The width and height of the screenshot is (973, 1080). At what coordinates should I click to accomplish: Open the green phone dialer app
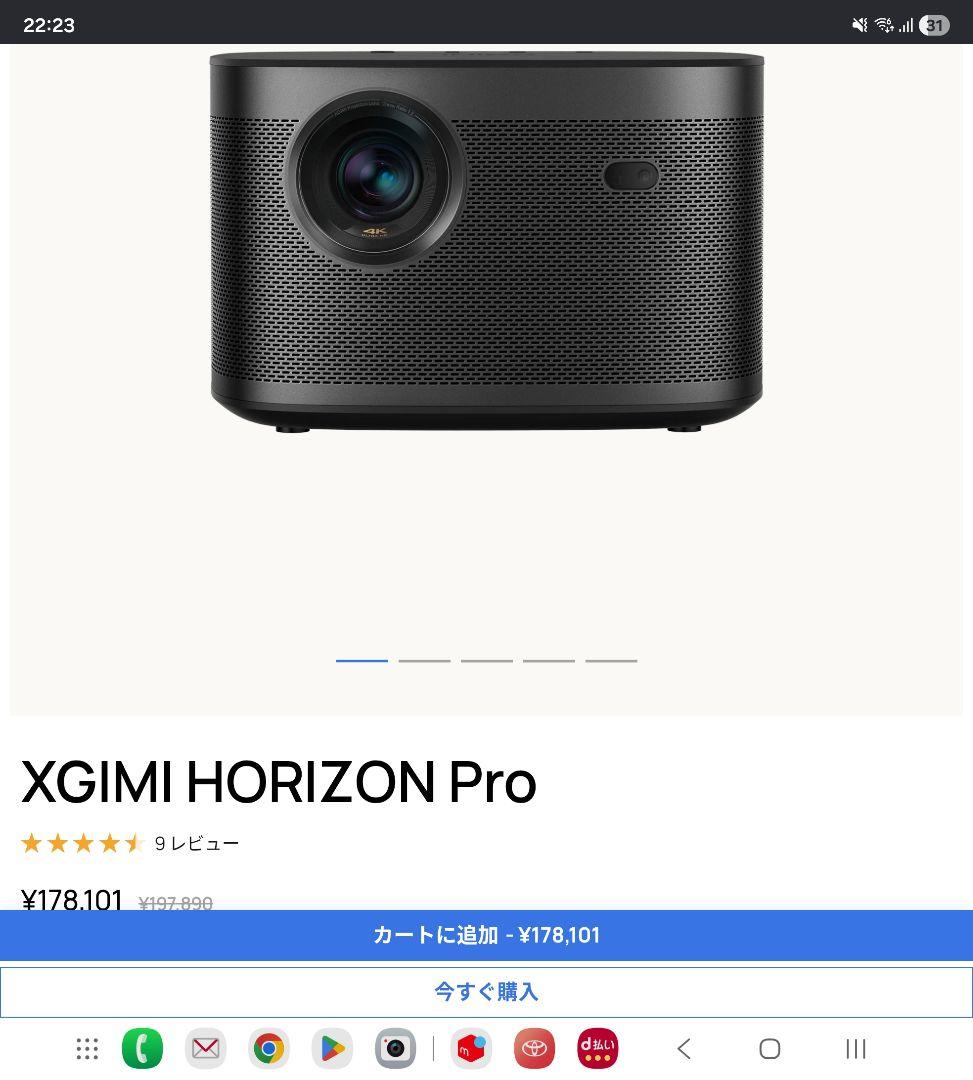(x=142, y=1048)
